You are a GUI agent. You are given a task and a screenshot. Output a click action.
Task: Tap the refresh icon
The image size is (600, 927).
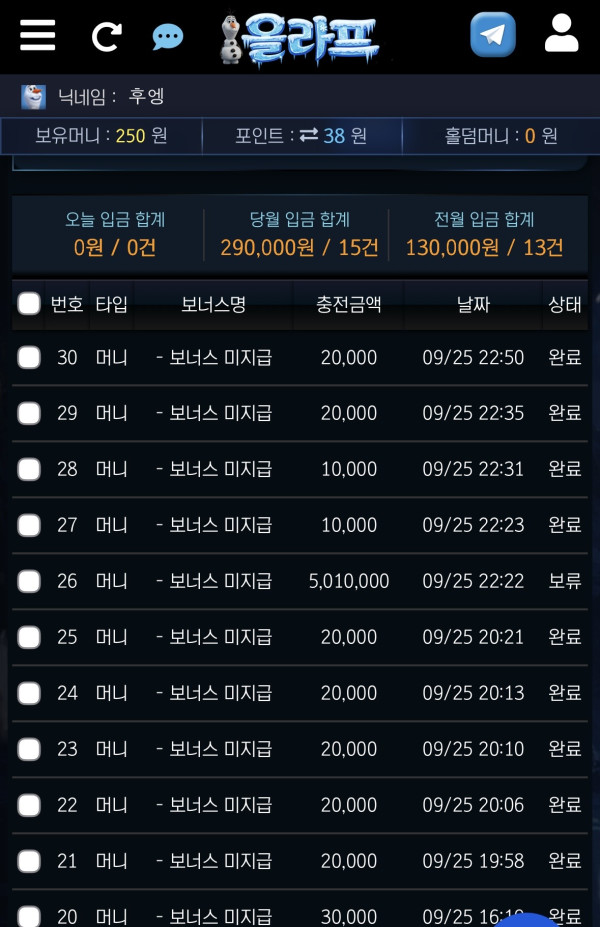coord(107,37)
